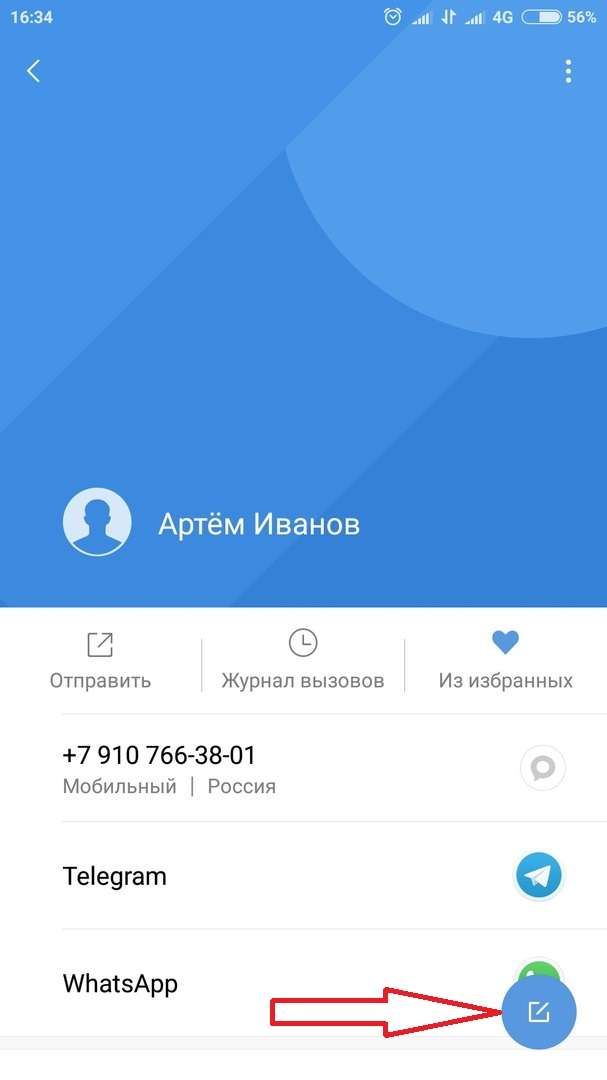Send SMS via message bubble icon
The height and width of the screenshot is (1080, 607).
tap(542, 767)
